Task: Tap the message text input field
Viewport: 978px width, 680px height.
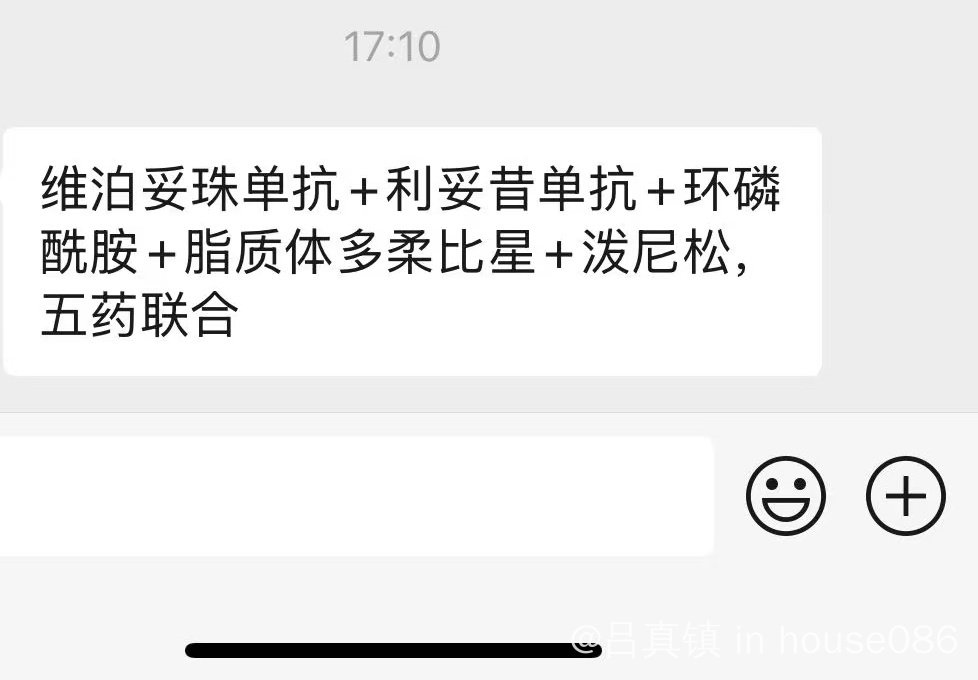Action: [350, 496]
